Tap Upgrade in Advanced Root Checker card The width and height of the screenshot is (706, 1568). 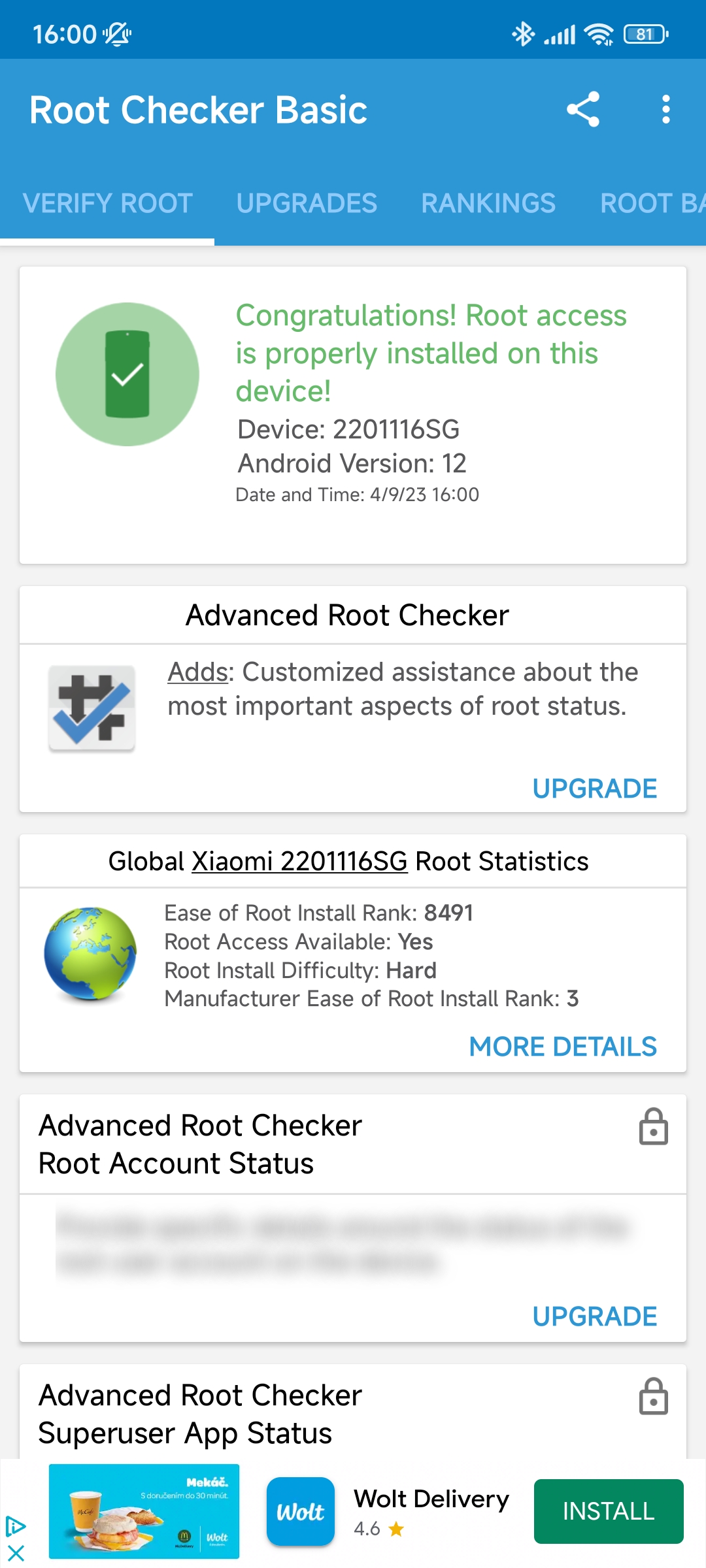pos(595,789)
